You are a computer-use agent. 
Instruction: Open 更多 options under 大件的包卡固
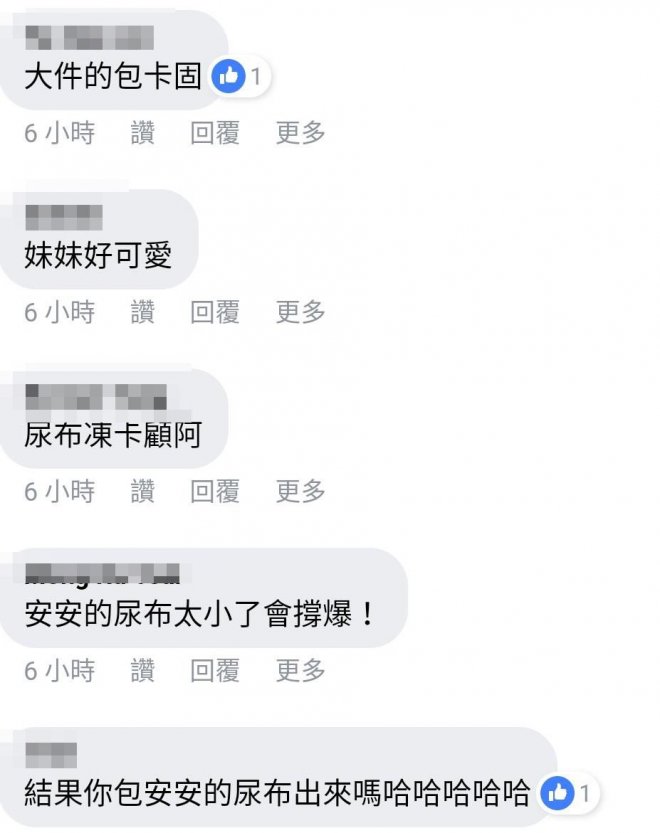[x=300, y=133]
